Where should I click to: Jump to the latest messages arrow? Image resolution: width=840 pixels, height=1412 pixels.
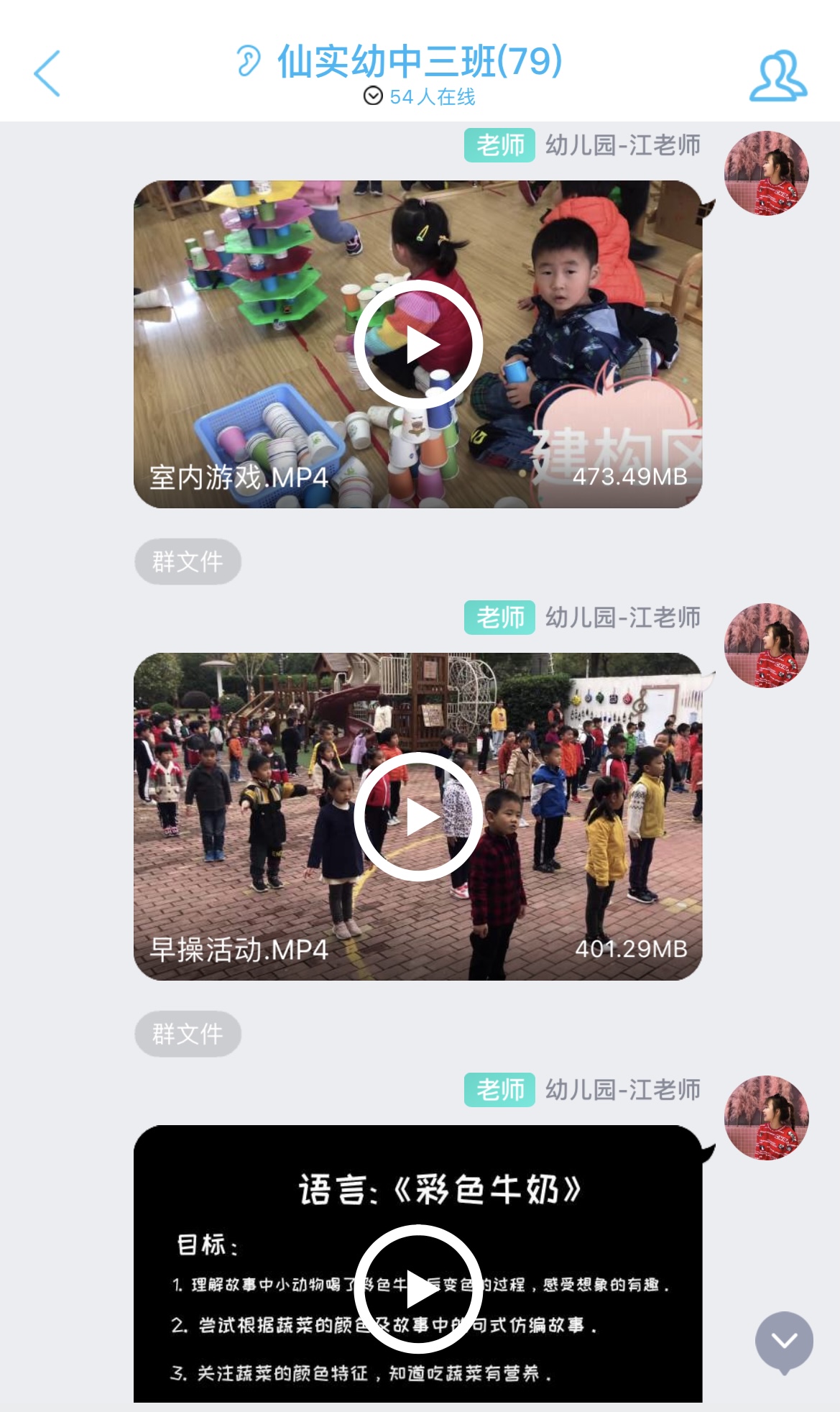(784, 1342)
